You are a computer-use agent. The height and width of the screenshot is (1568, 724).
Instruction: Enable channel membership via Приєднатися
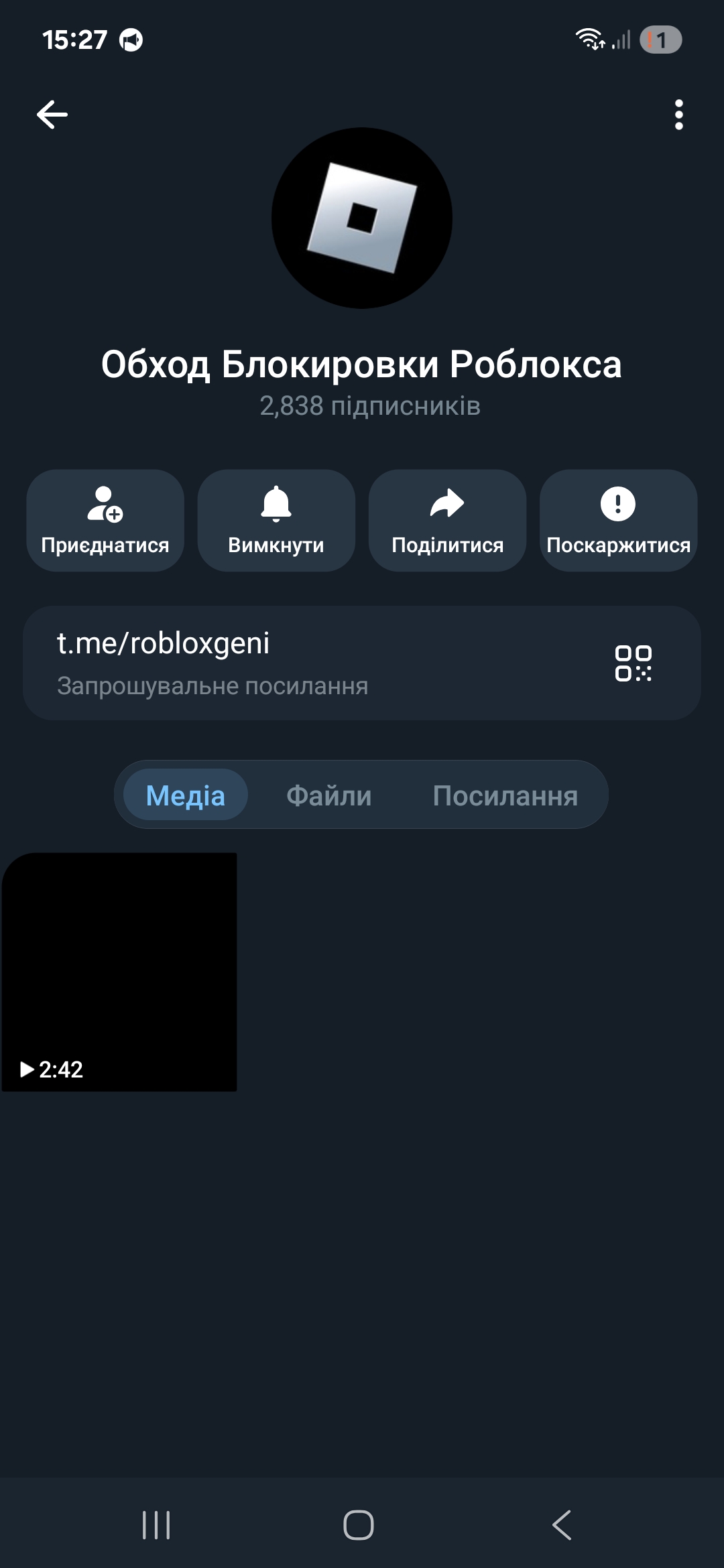click(x=105, y=521)
